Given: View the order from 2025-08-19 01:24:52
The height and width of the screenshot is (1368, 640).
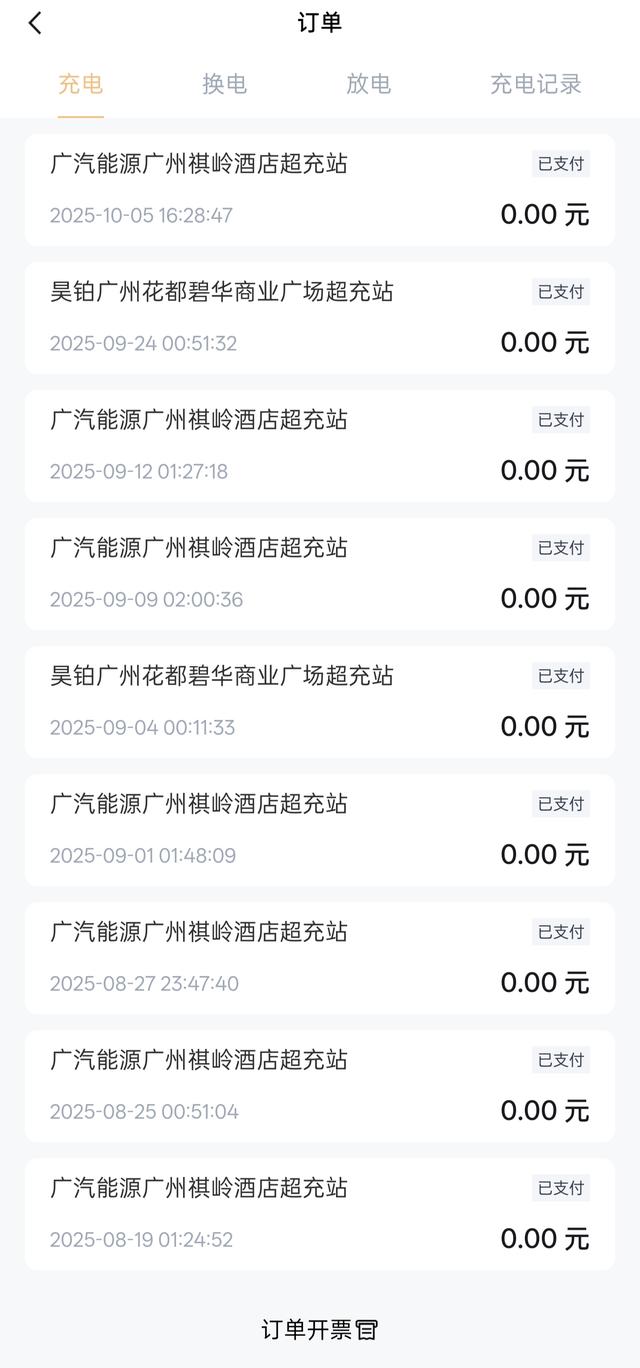Looking at the screenshot, I should [x=320, y=1214].
